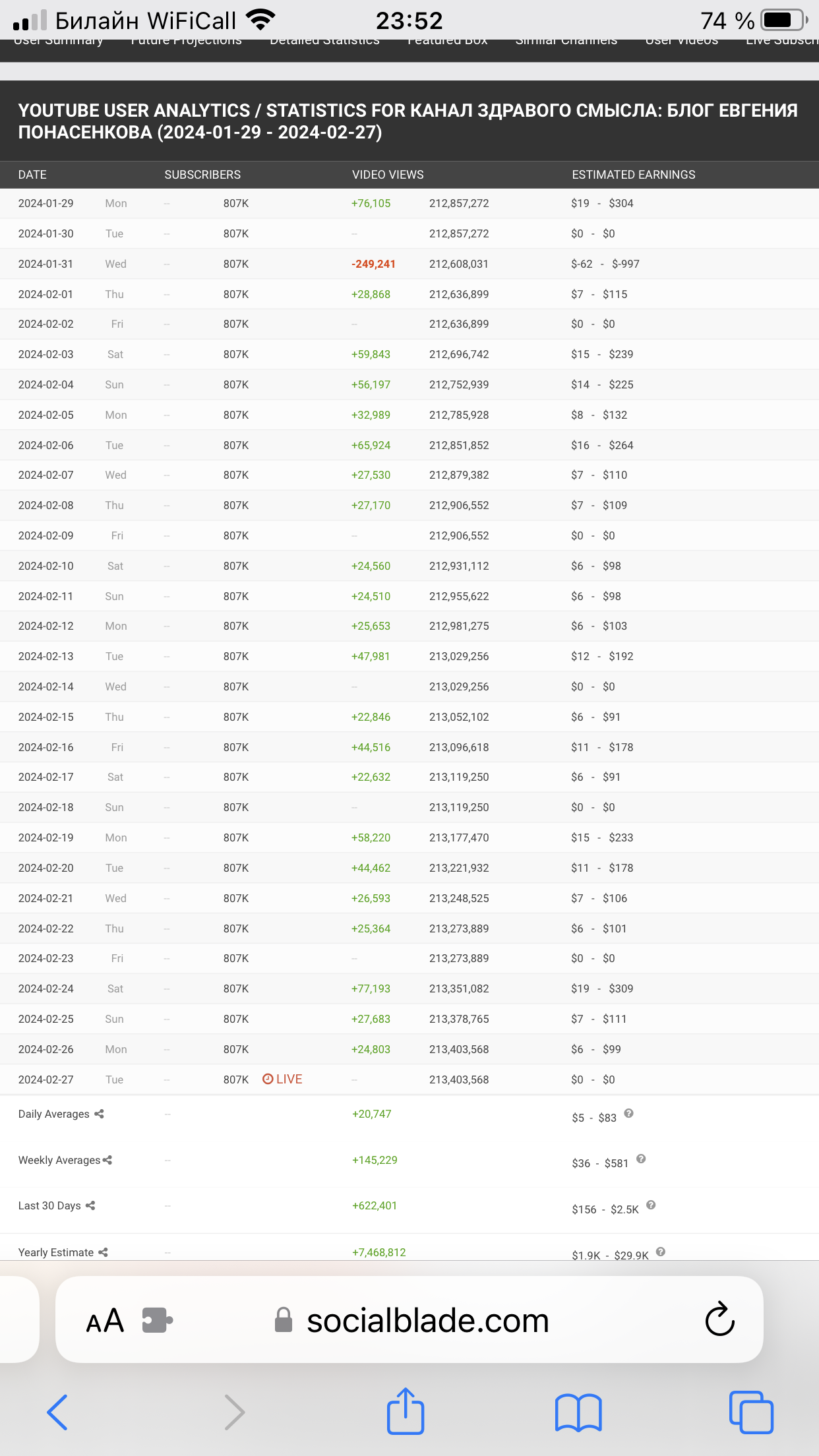
Task: Share the Last 30 Days stats
Action: point(90,1205)
